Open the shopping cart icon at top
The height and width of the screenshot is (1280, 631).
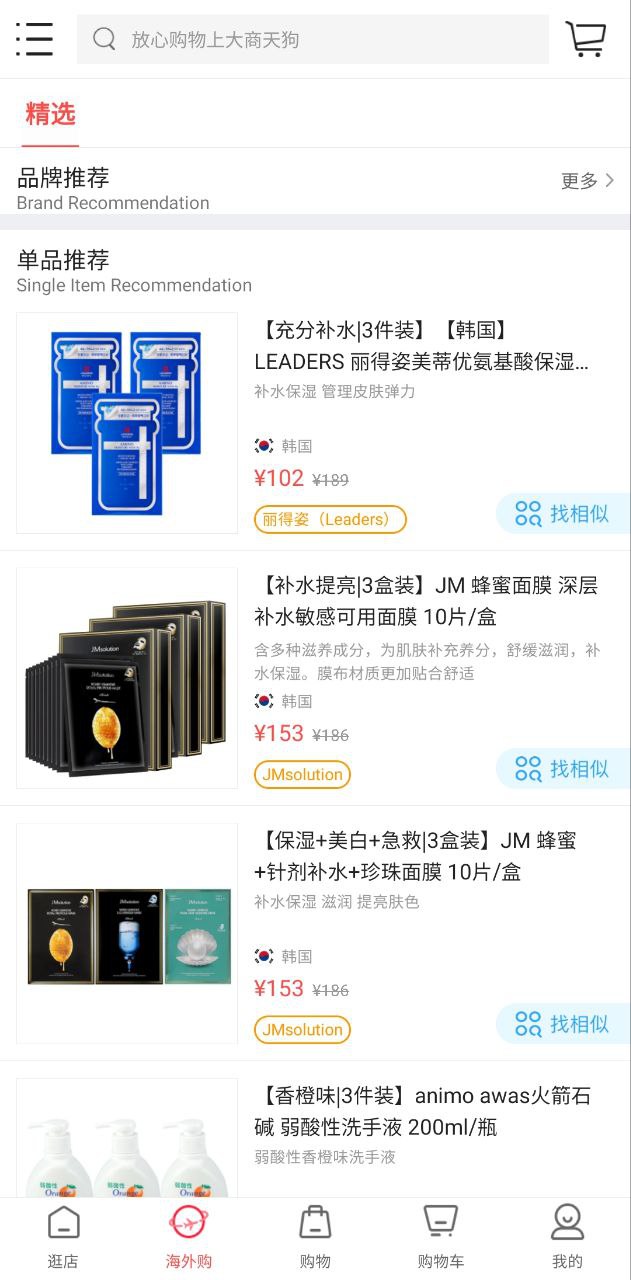click(586, 39)
